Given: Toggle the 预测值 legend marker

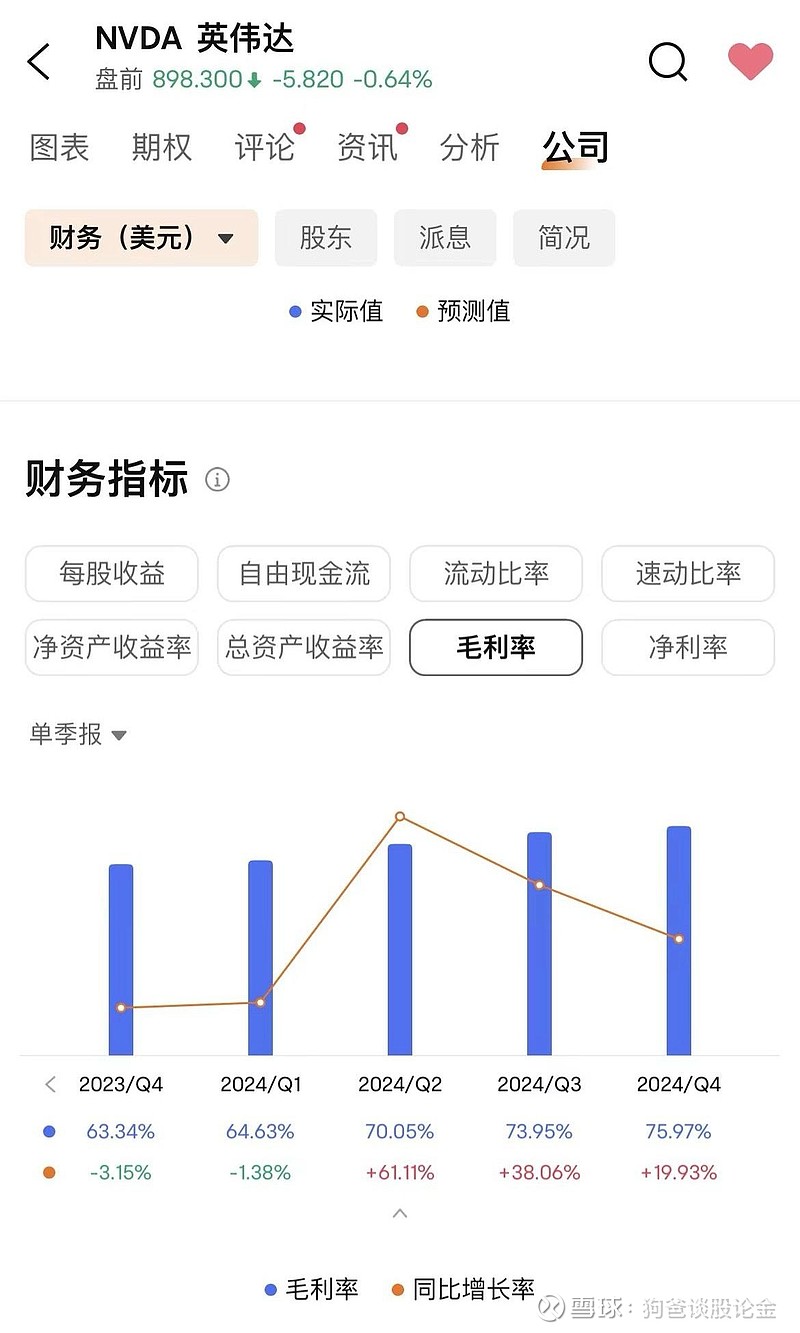Looking at the screenshot, I should tap(423, 312).
